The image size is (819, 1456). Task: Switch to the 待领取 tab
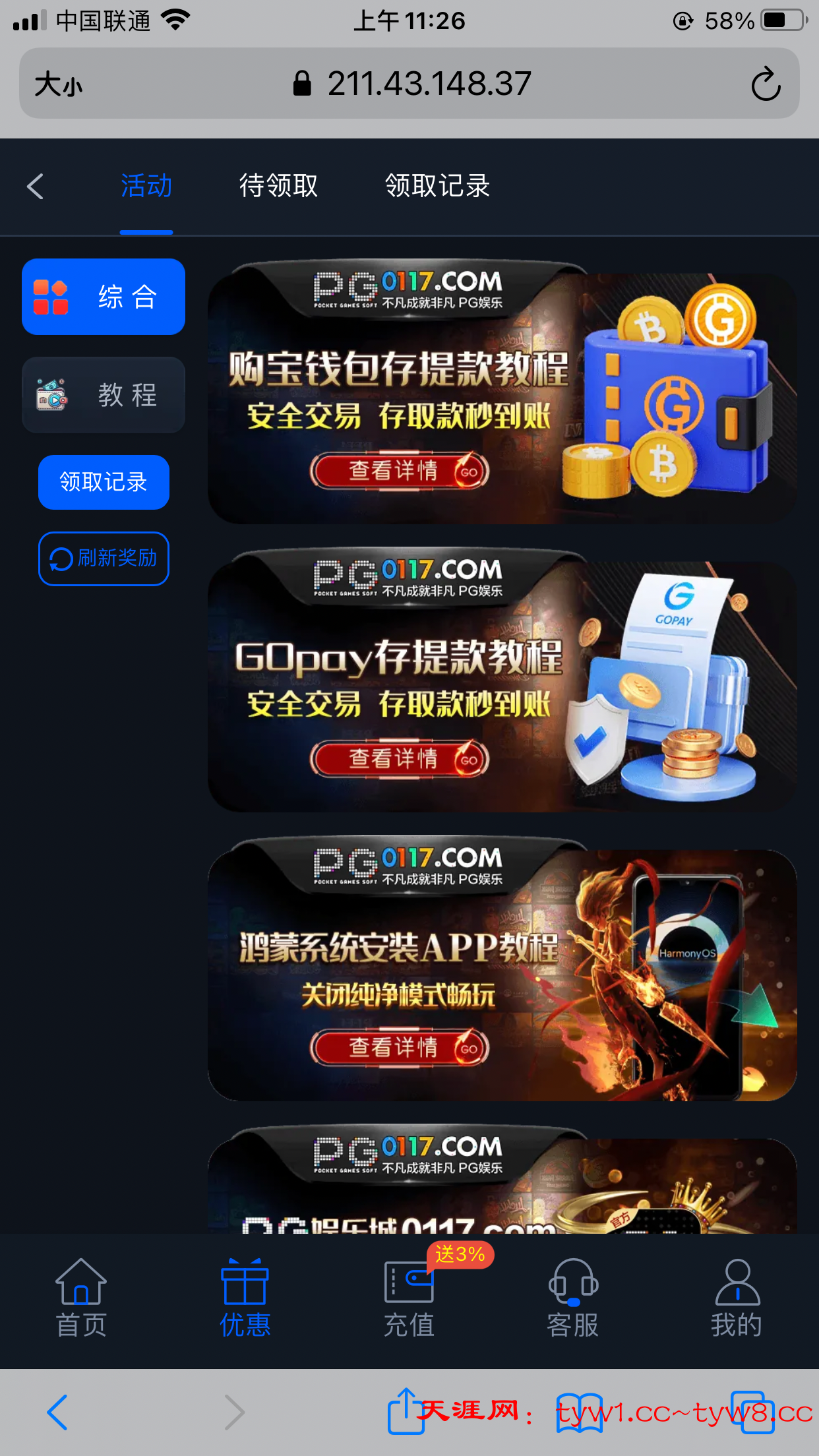click(x=278, y=186)
